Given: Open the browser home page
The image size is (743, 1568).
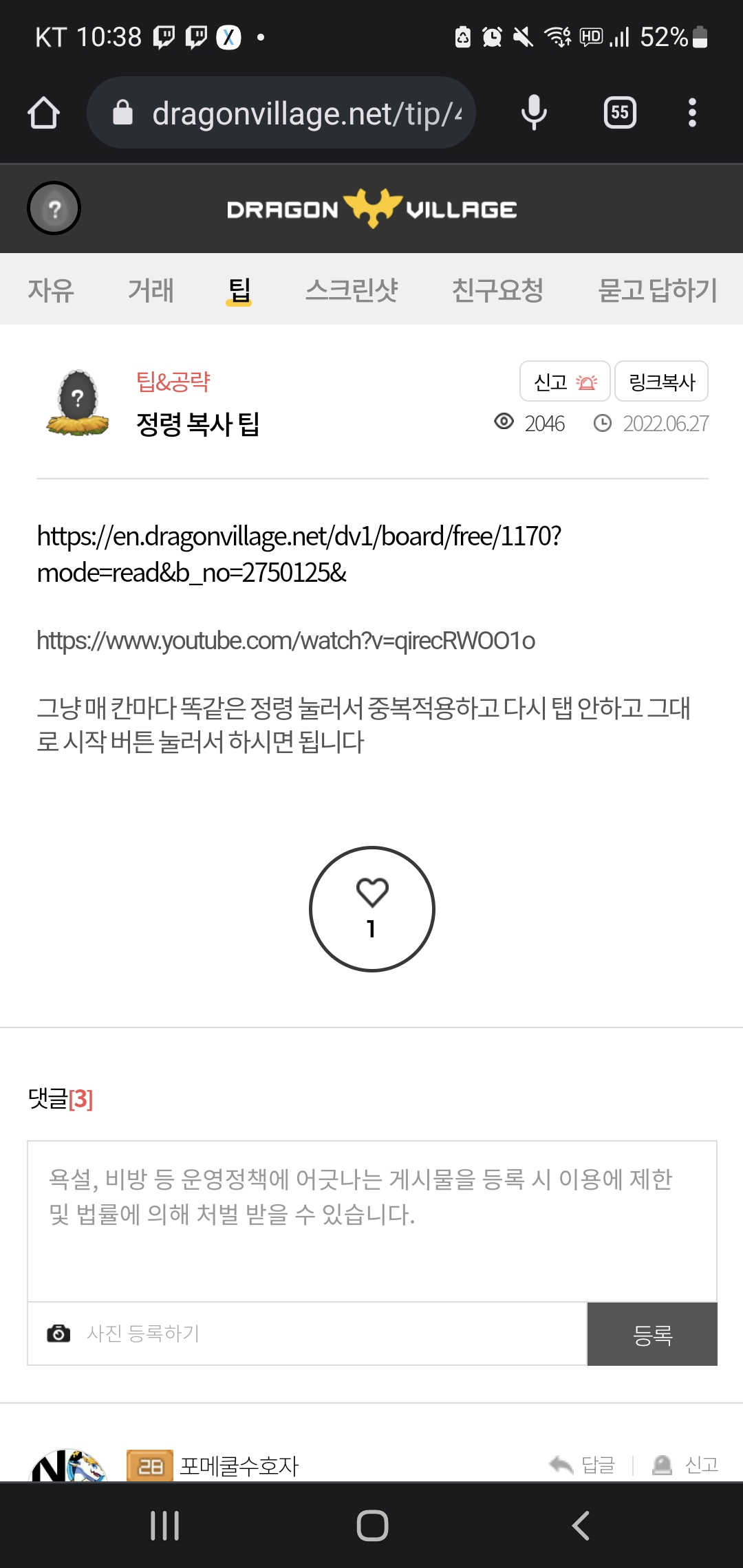Looking at the screenshot, I should tap(43, 113).
